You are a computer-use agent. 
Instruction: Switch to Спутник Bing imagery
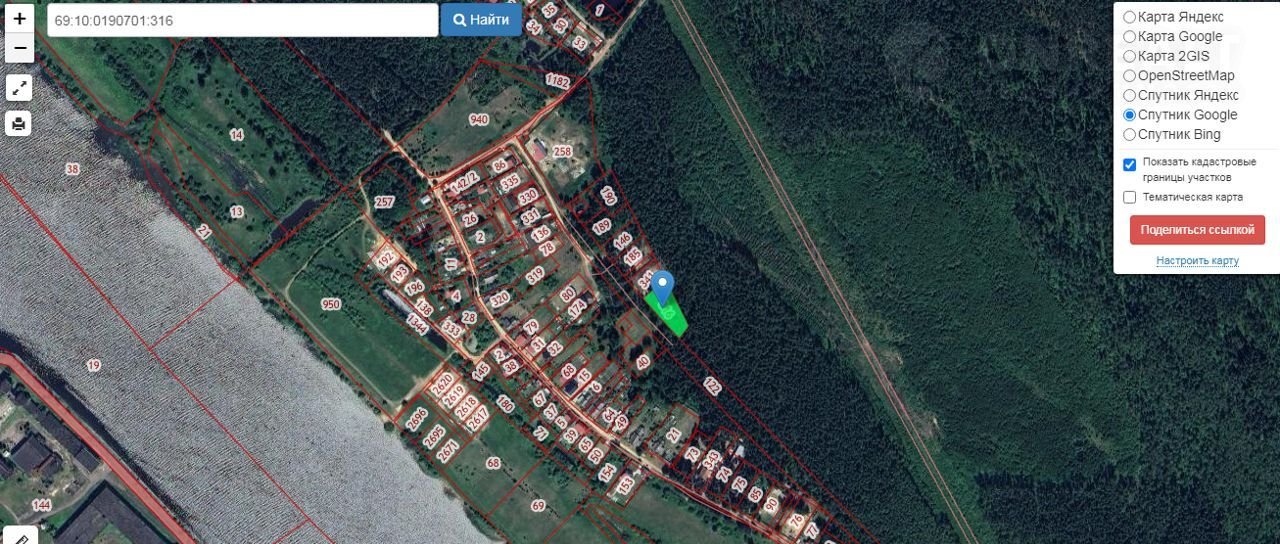pyautogui.click(x=1130, y=134)
